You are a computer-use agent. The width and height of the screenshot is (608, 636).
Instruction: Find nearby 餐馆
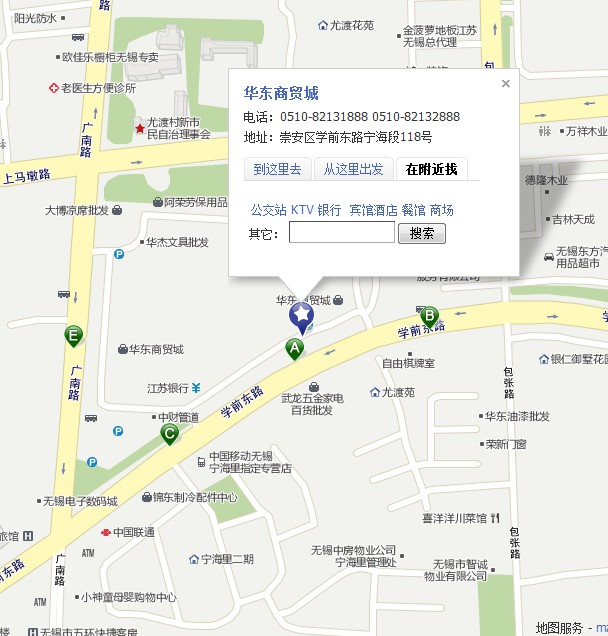[413, 210]
